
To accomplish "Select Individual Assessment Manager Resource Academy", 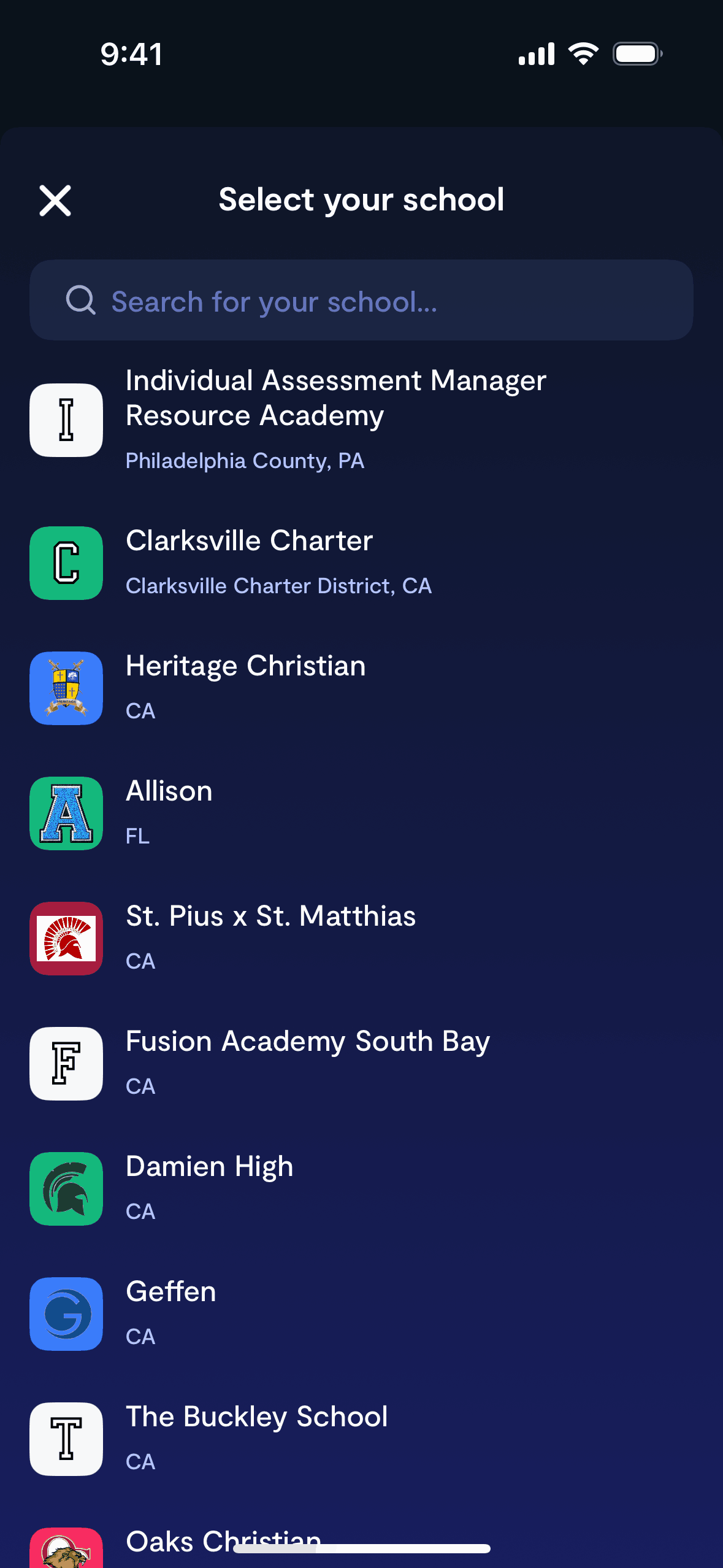I will pos(335,420).
